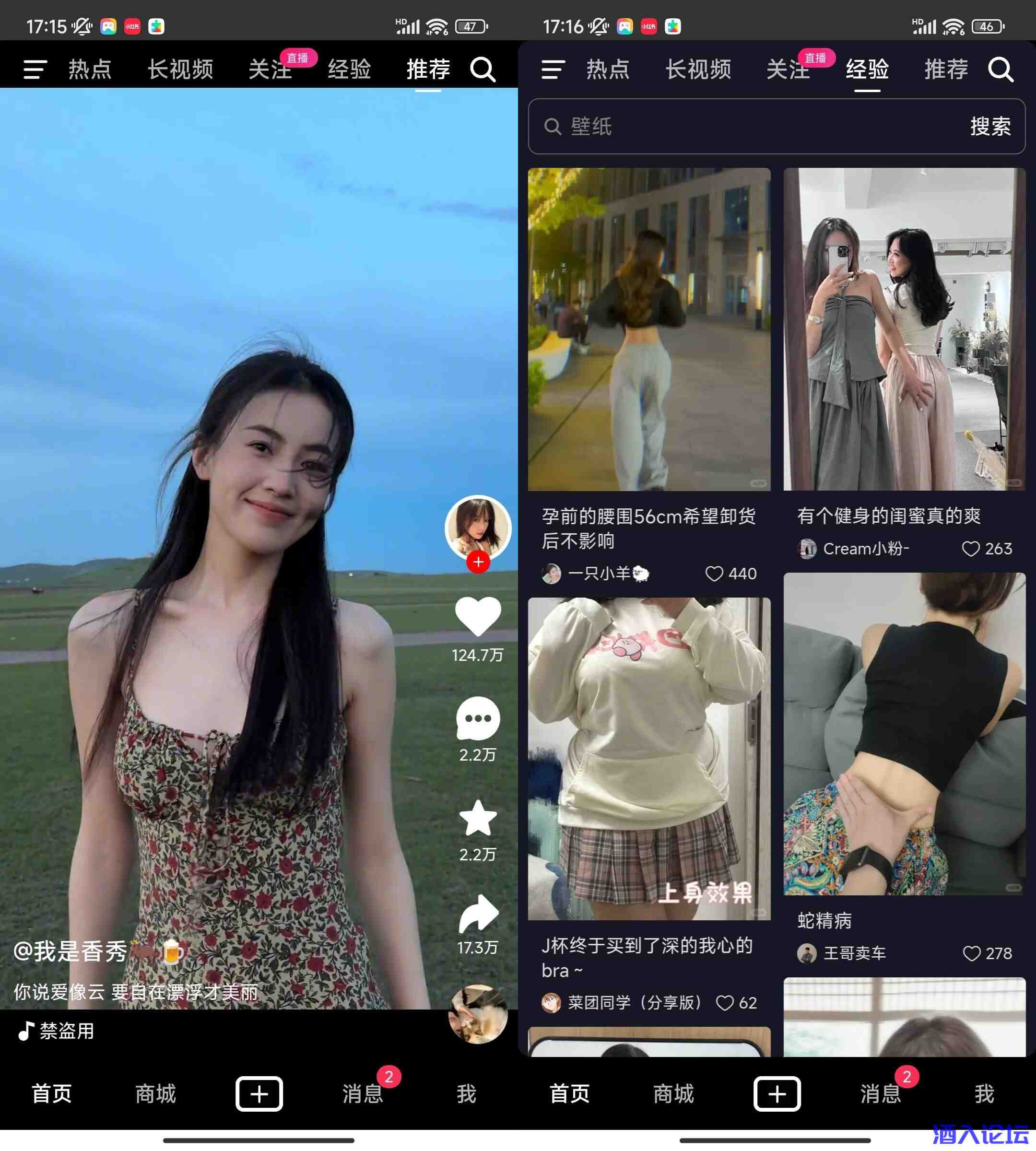Open the post titled 蛇精病
The image size is (1036, 1151).
point(904,734)
